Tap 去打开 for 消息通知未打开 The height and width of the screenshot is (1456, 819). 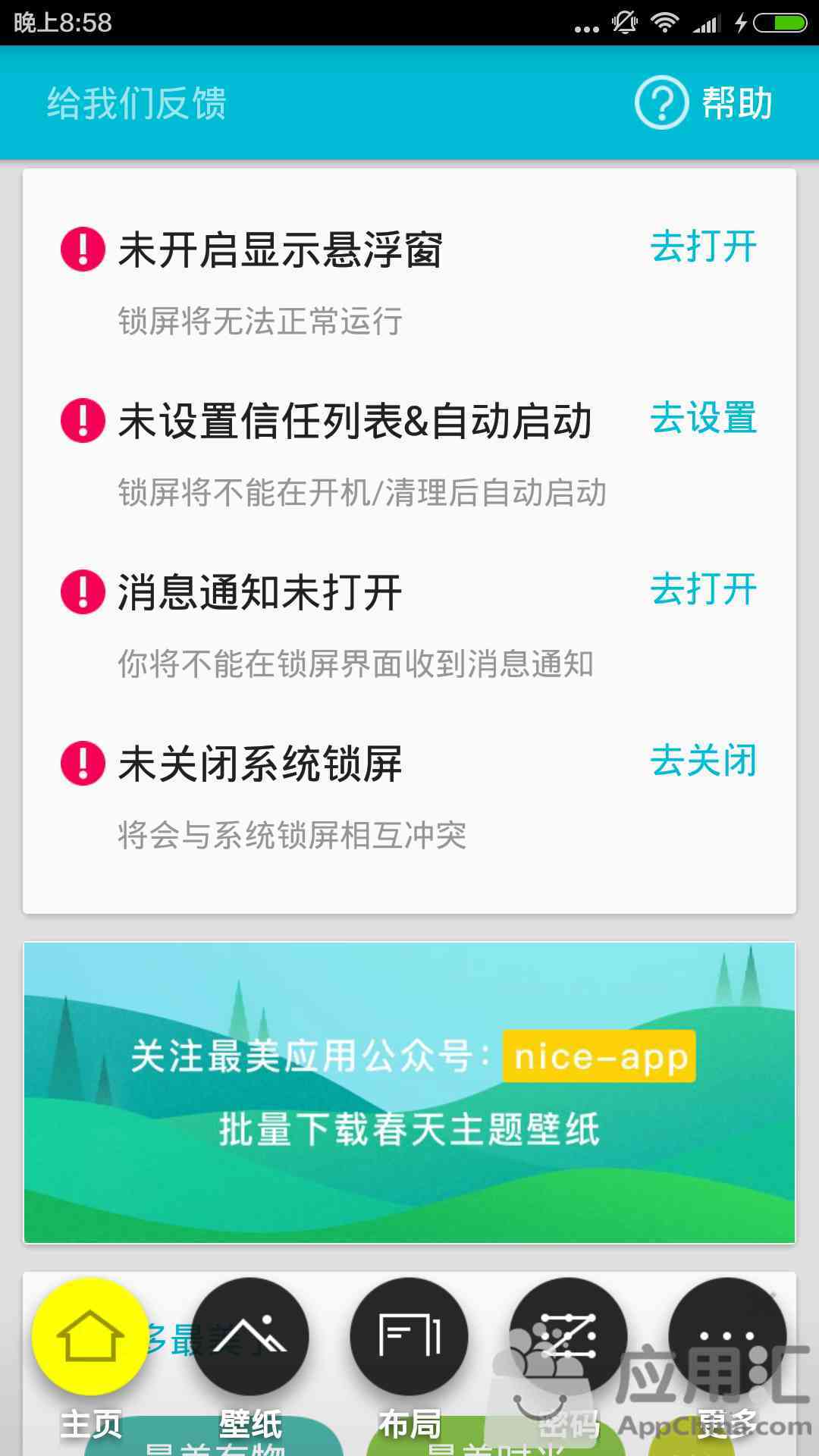703,590
